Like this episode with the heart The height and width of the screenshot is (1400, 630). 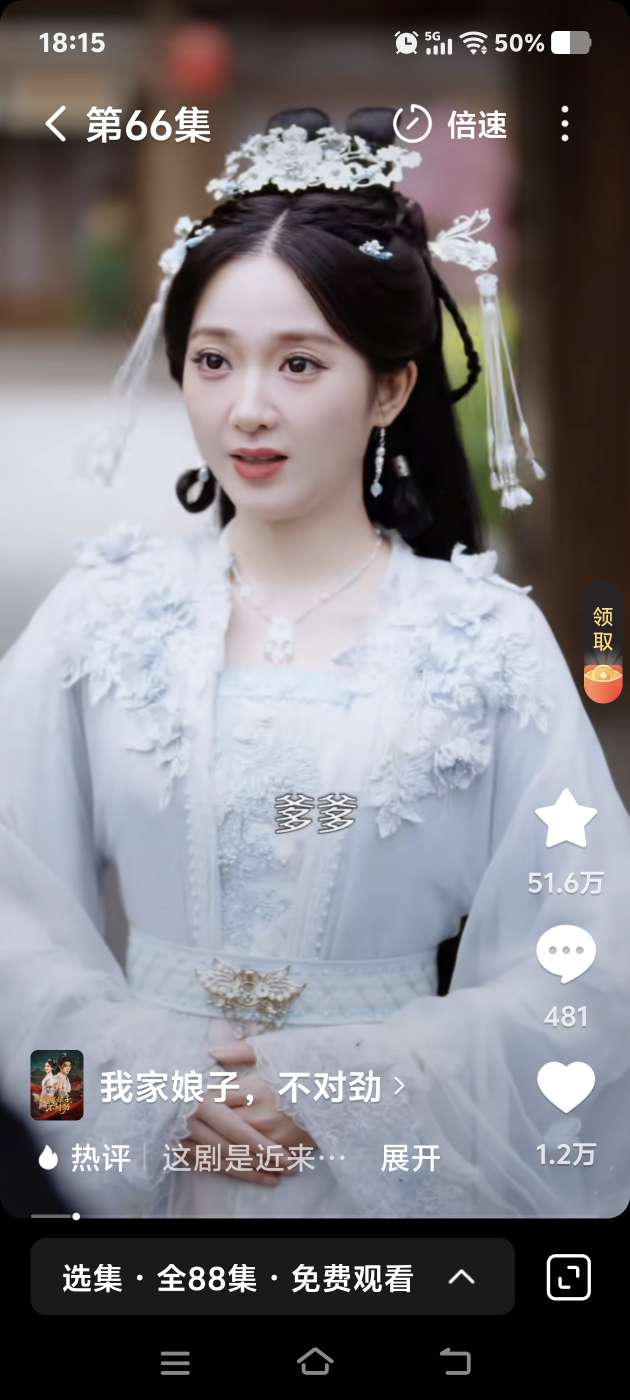(x=566, y=1089)
